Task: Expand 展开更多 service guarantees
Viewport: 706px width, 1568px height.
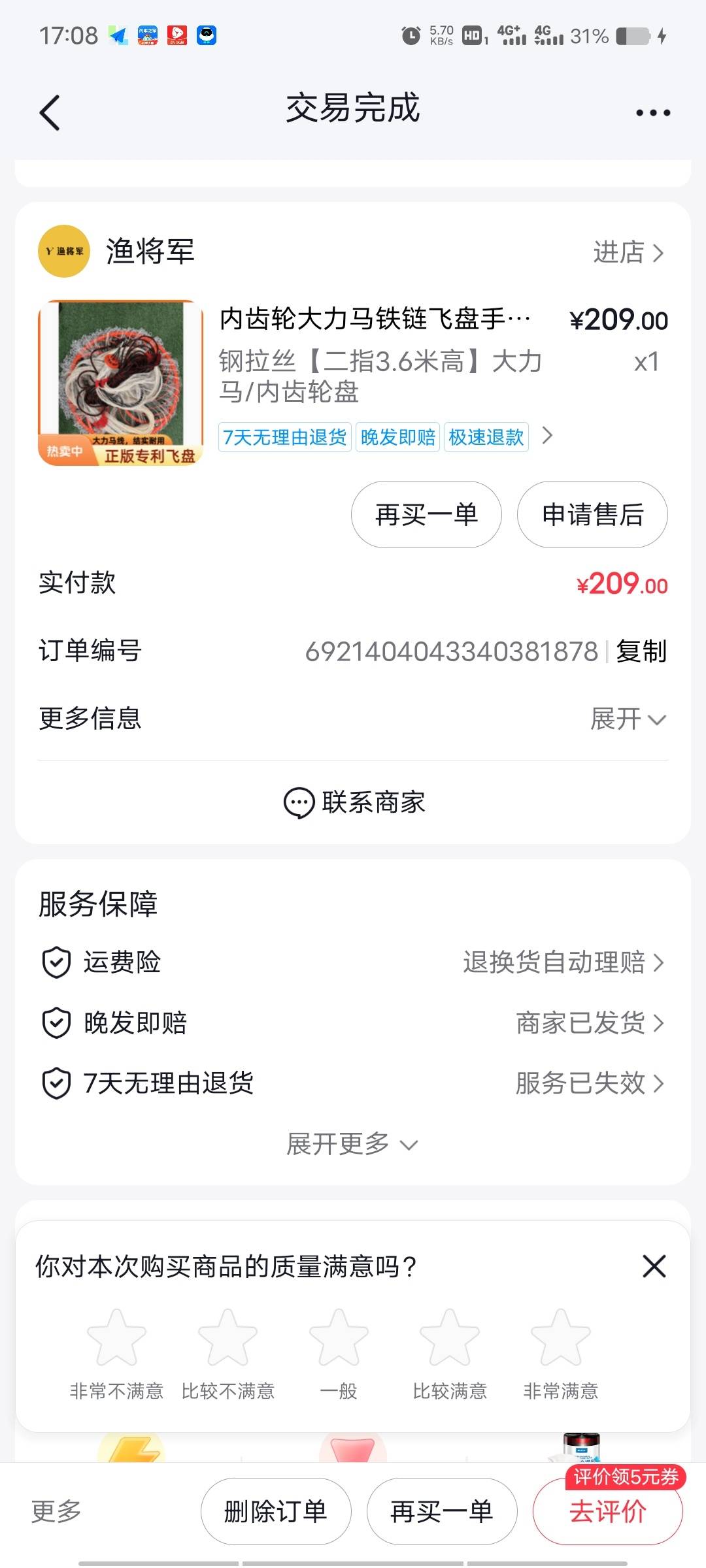Action: pyautogui.click(x=353, y=1144)
